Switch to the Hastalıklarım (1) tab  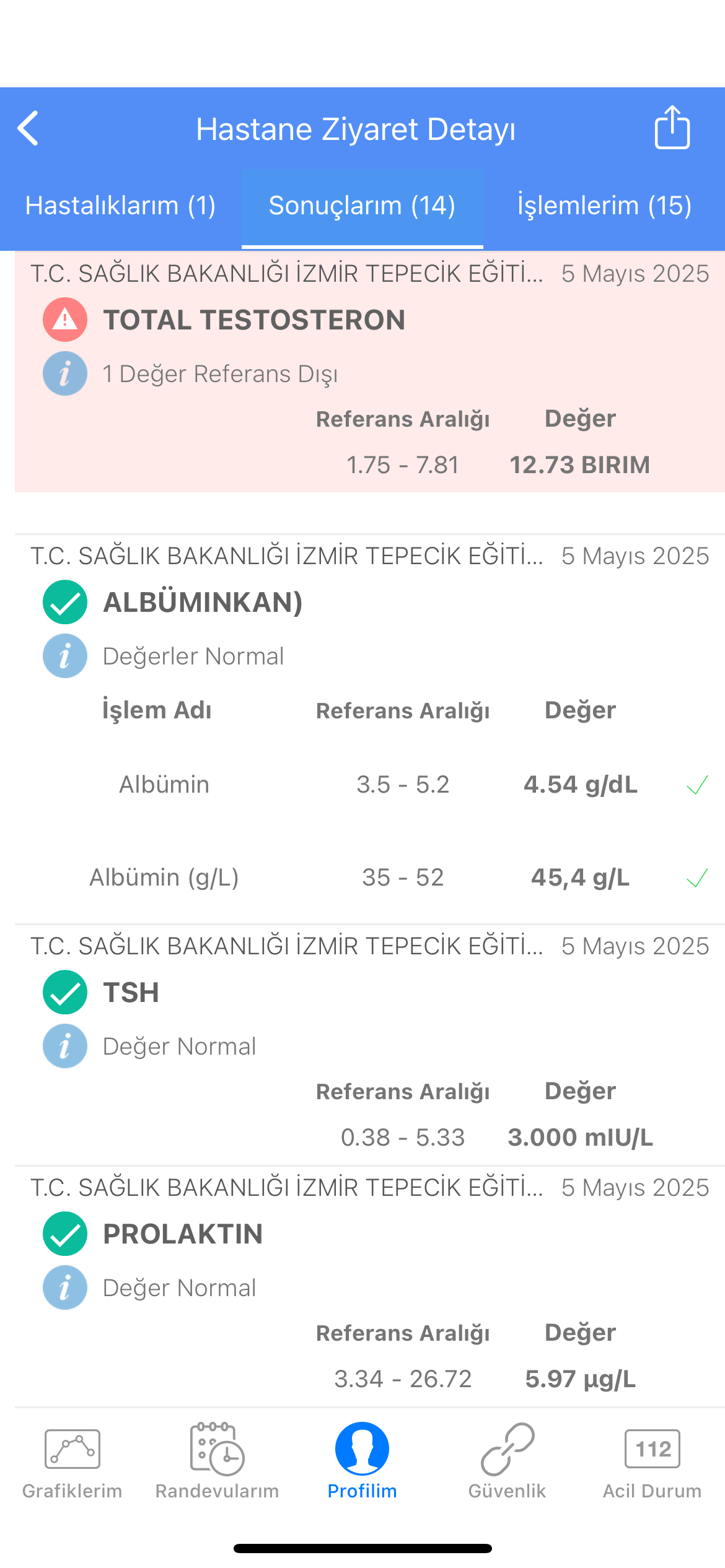click(x=121, y=206)
